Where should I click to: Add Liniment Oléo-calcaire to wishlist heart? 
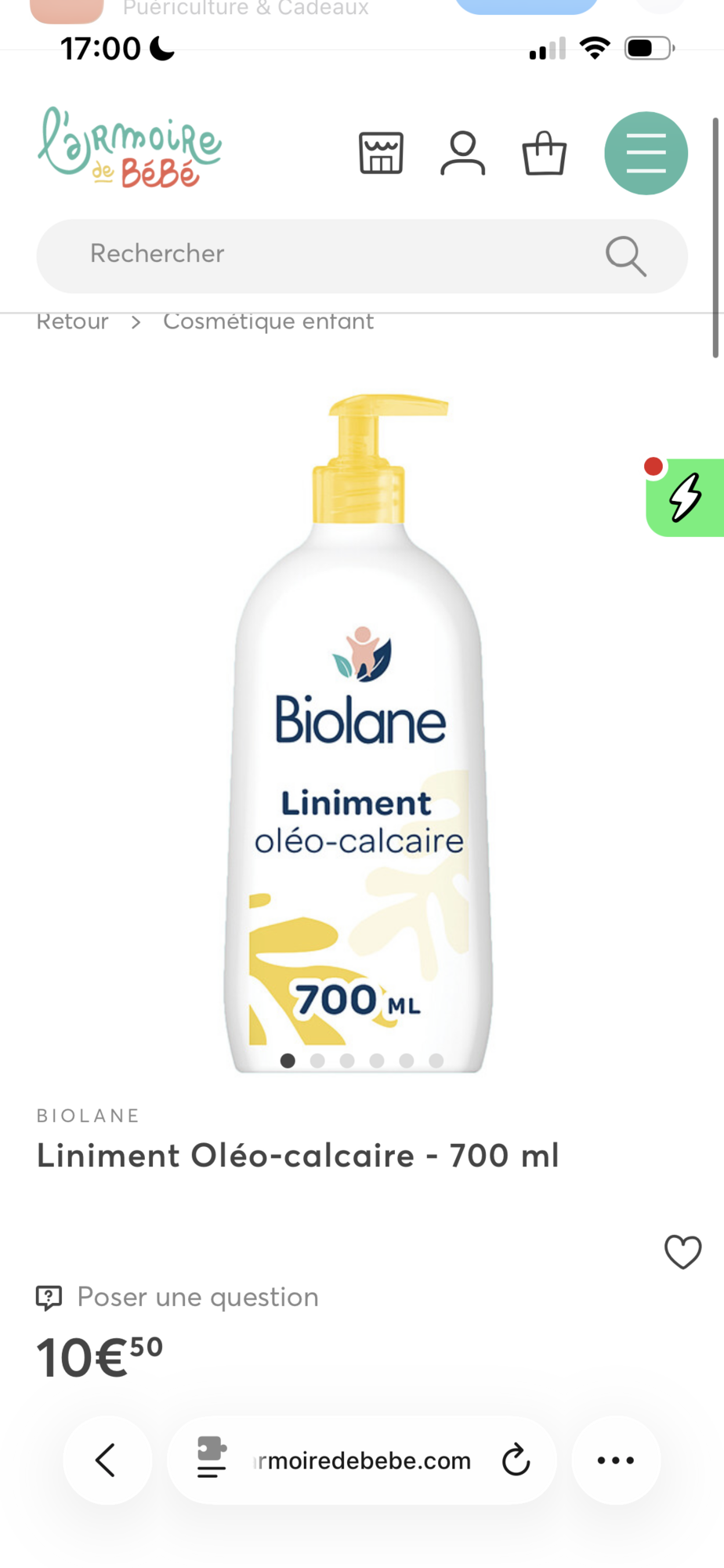pyautogui.click(x=682, y=1251)
